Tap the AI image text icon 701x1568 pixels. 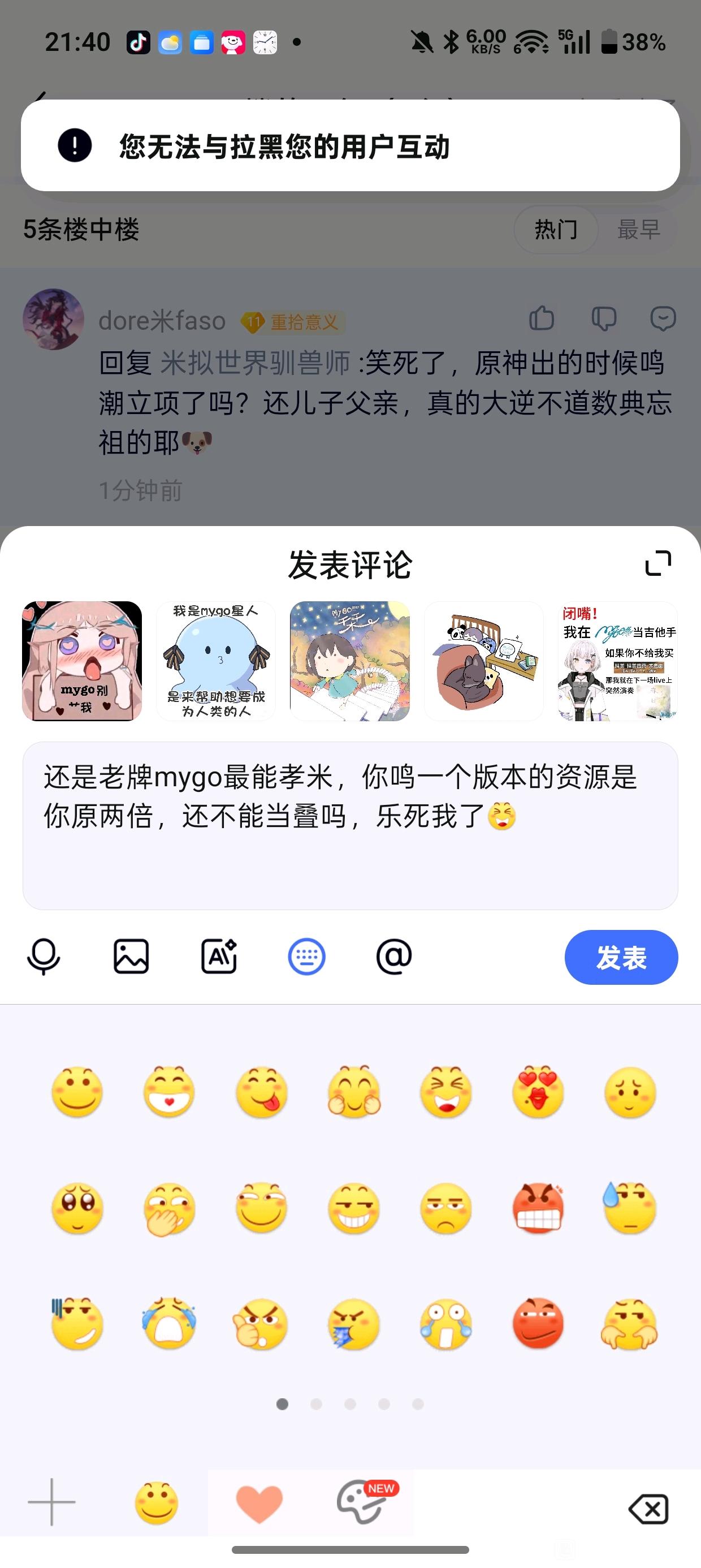[x=219, y=957]
